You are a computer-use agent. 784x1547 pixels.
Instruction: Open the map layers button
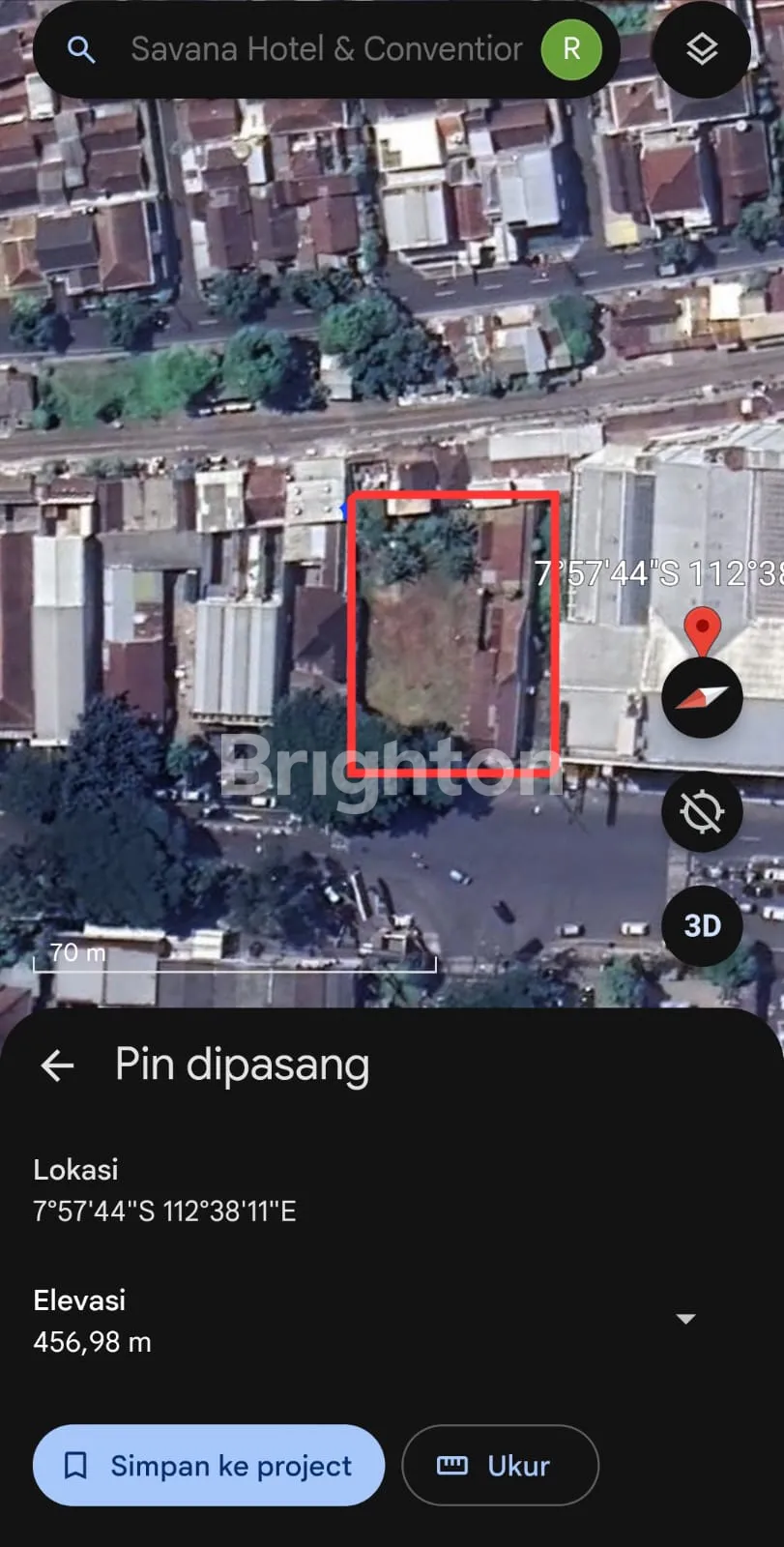click(702, 49)
